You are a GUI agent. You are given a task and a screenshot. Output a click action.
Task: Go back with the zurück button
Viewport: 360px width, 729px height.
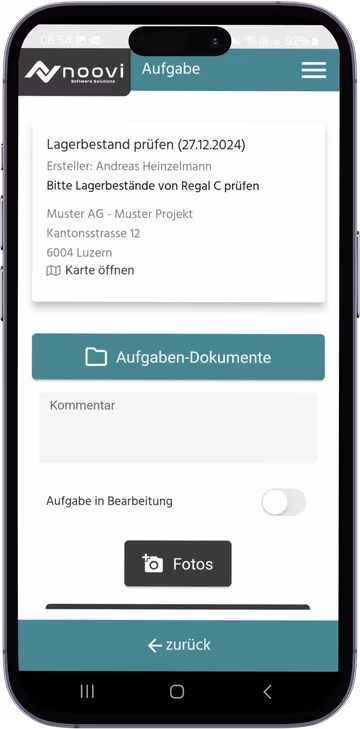pos(179,645)
